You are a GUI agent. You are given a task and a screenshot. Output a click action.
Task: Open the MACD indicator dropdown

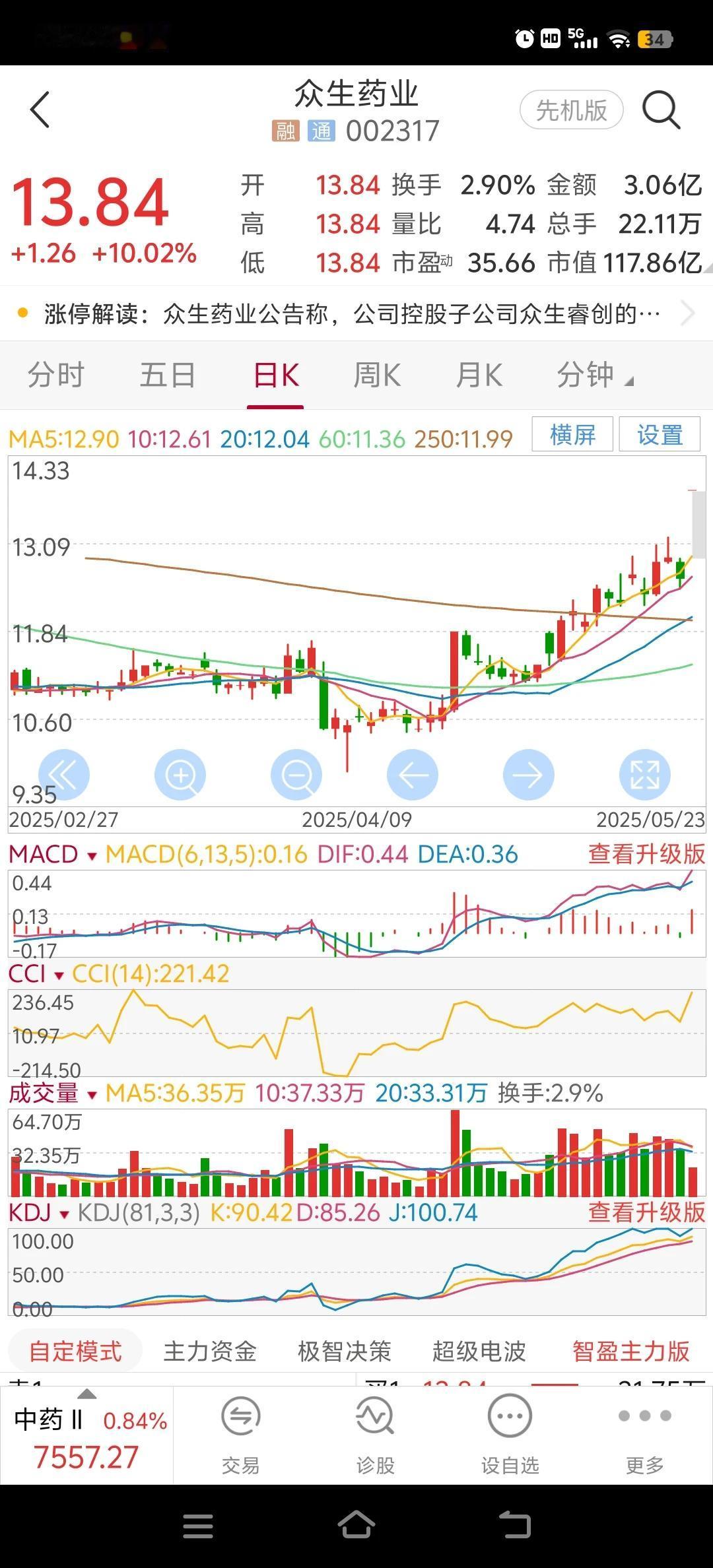(53, 855)
